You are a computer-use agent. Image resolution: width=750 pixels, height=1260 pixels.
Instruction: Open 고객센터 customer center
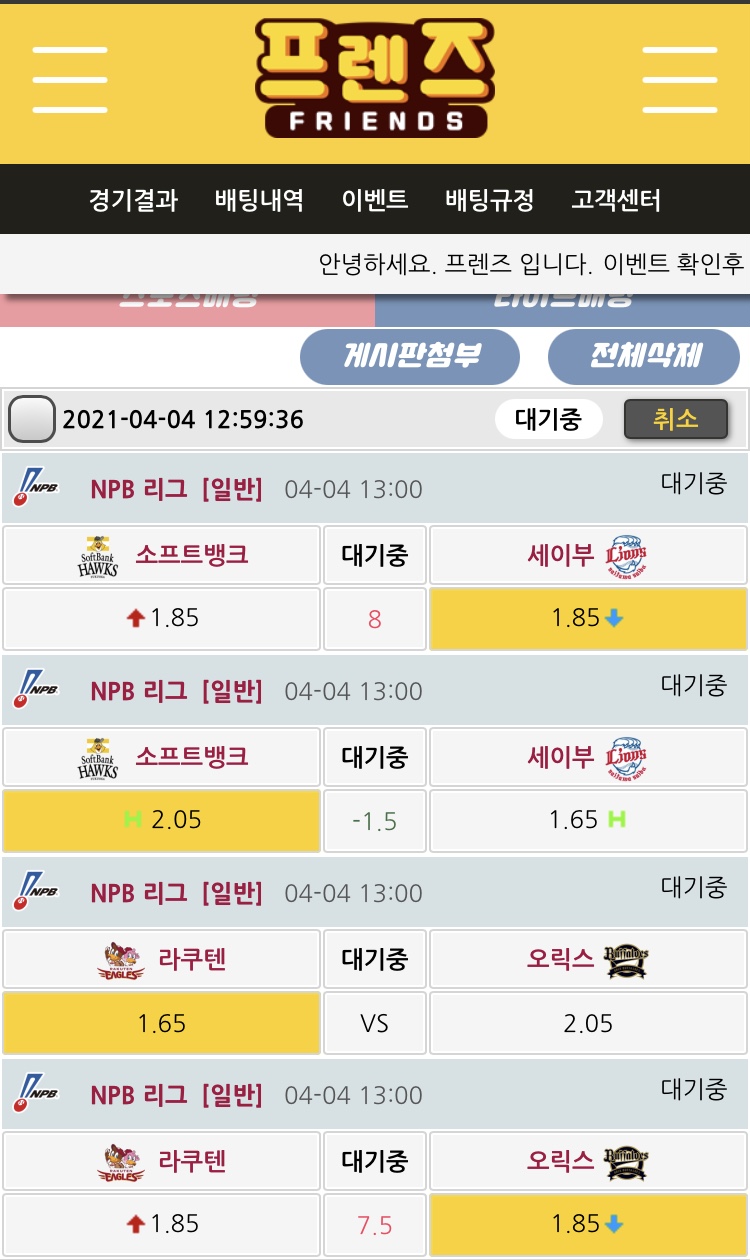pos(616,199)
